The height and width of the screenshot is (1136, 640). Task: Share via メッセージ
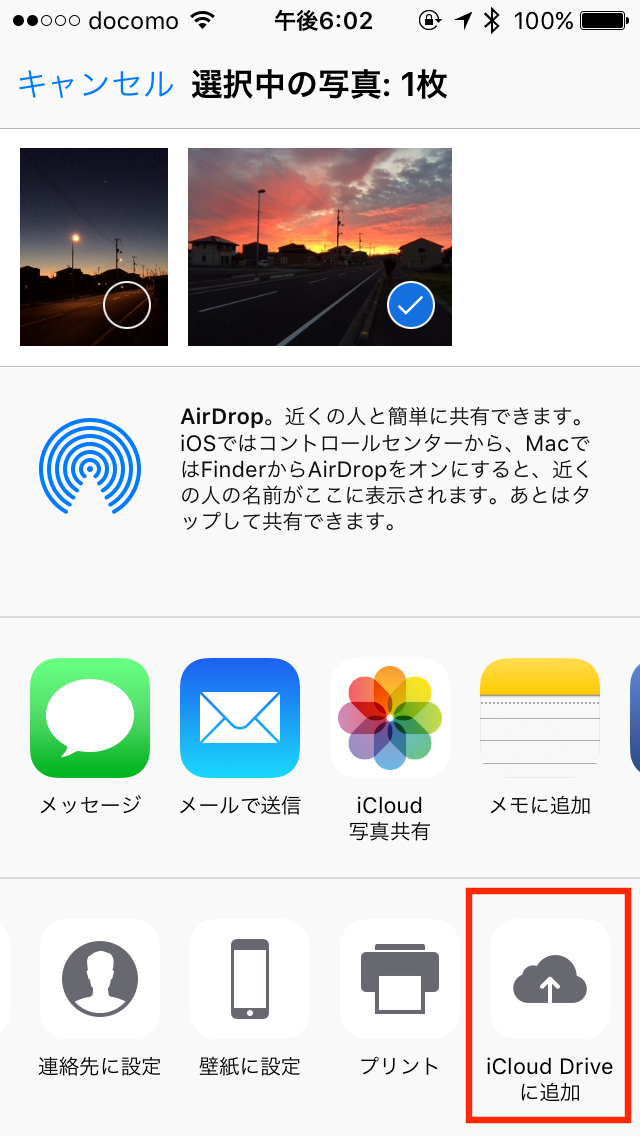[90, 718]
